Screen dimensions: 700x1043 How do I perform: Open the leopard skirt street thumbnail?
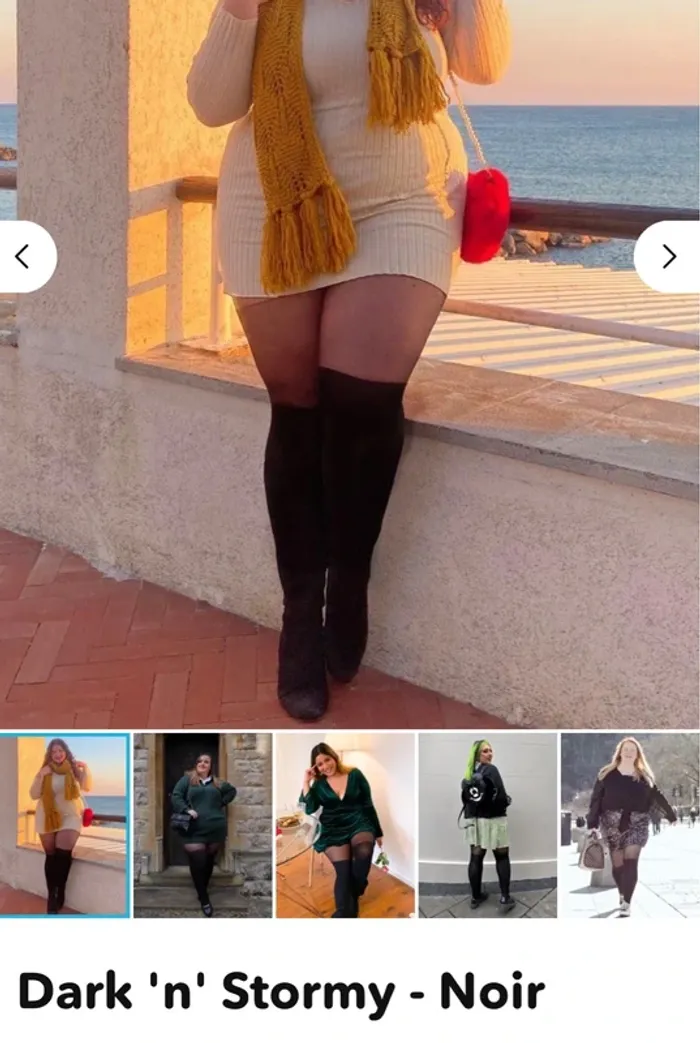pos(630,825)
